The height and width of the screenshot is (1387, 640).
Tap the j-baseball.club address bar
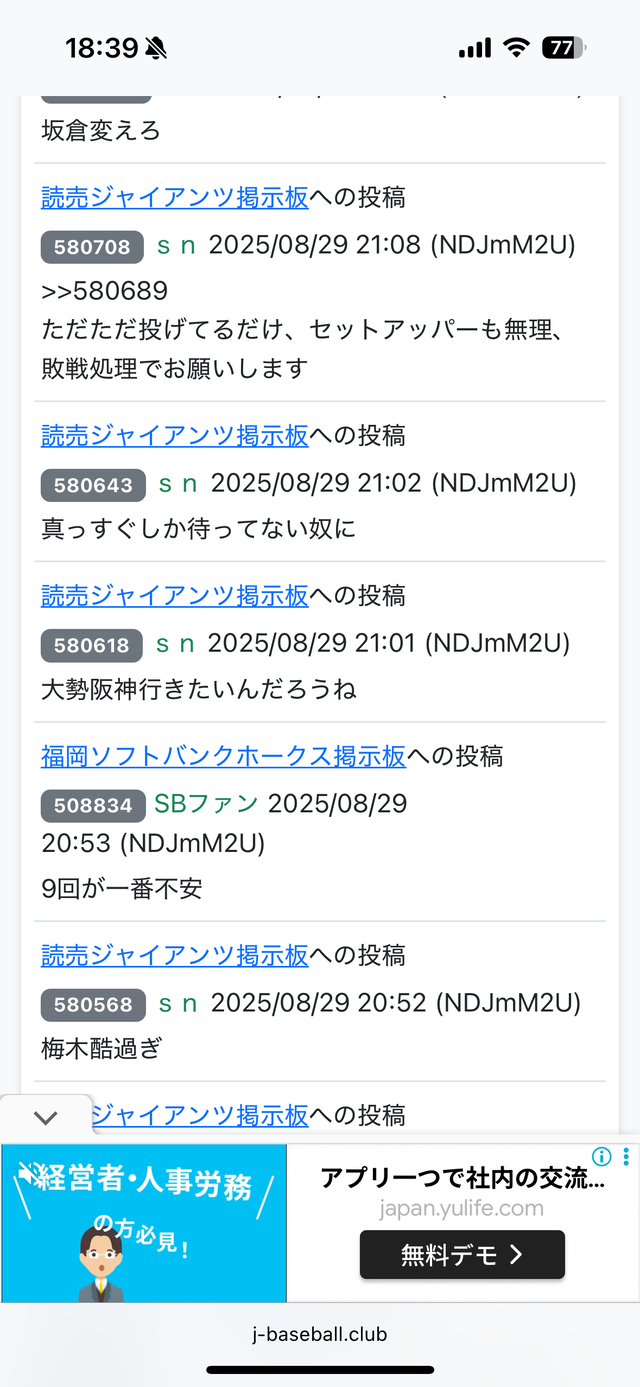tap(320, 1334)
